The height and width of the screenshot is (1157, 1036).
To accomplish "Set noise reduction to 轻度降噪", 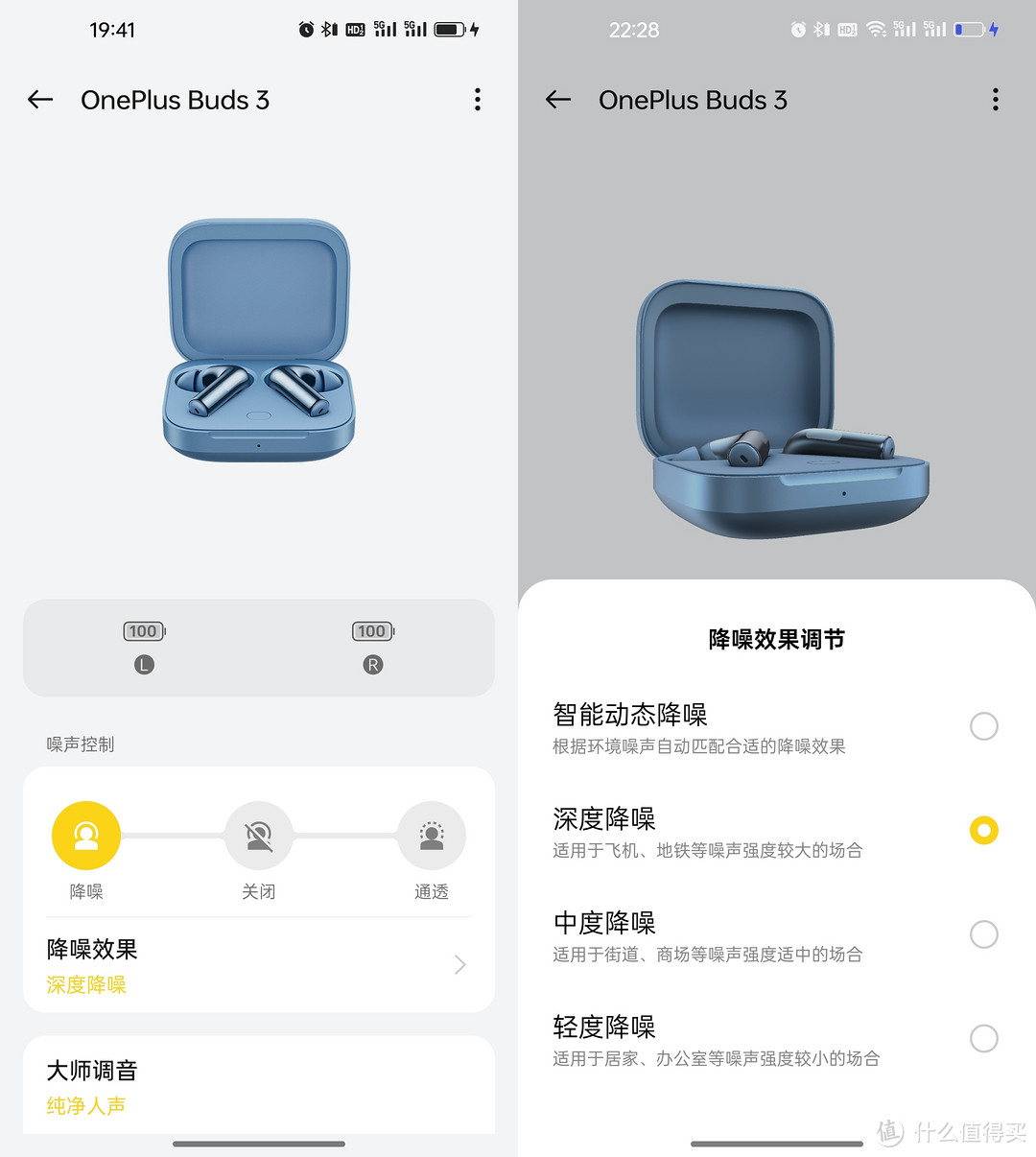I will 983,1038.
